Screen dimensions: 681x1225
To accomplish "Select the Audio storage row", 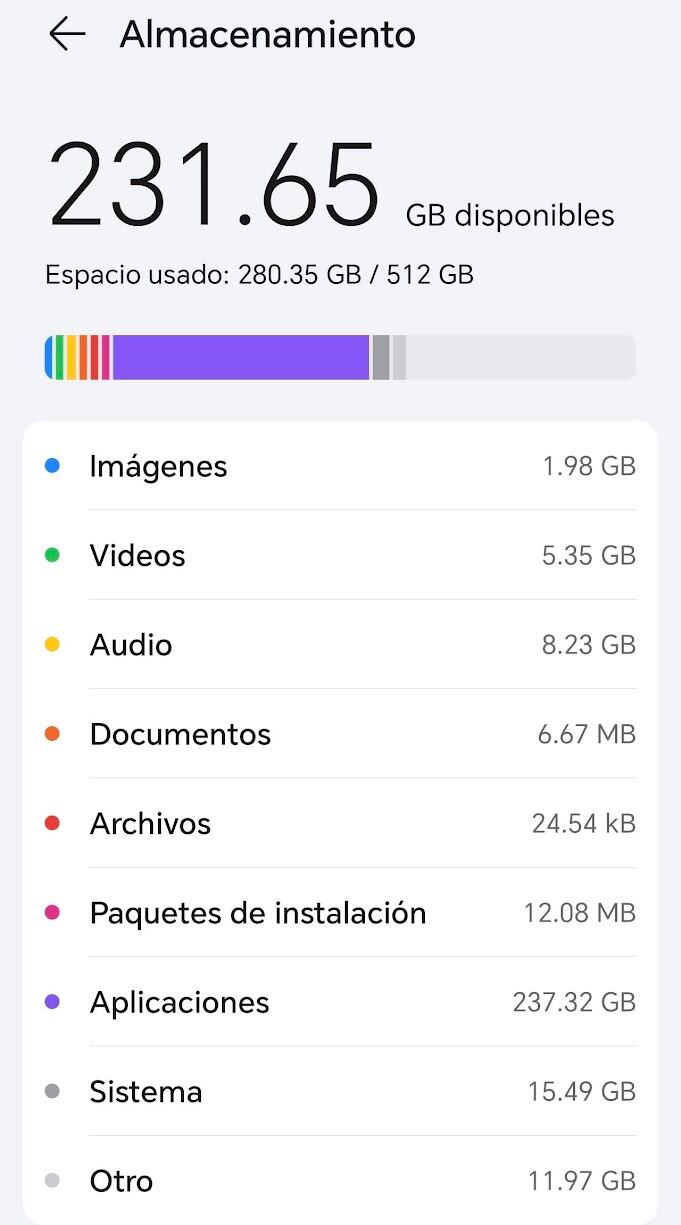I will pos(340,645).
